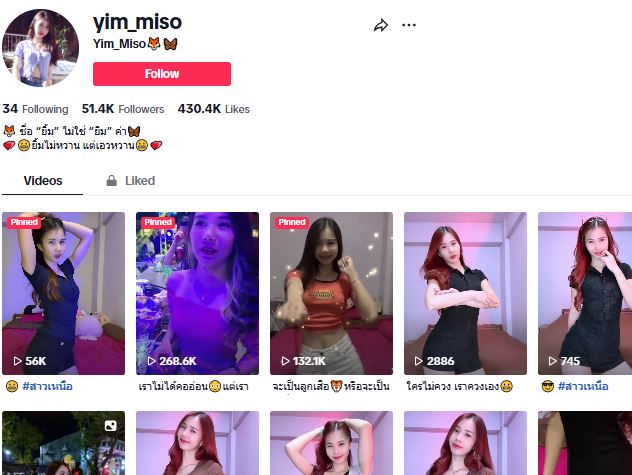Share this profile via arrow icon
Viewport: 632px width, 475px height.
pyautogui.click(x=380, y=26)
